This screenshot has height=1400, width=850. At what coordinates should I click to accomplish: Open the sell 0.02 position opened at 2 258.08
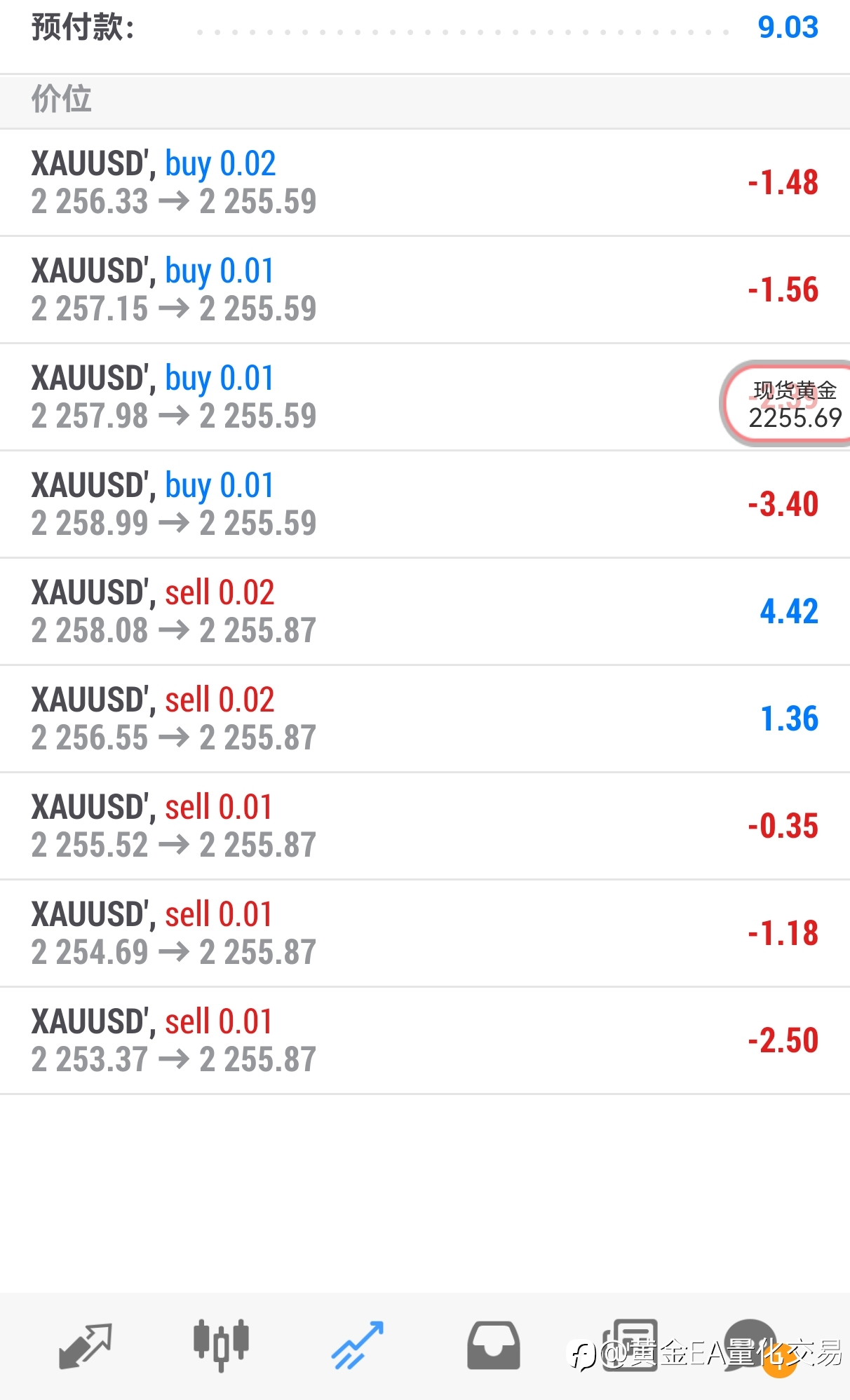click(425, 611)
